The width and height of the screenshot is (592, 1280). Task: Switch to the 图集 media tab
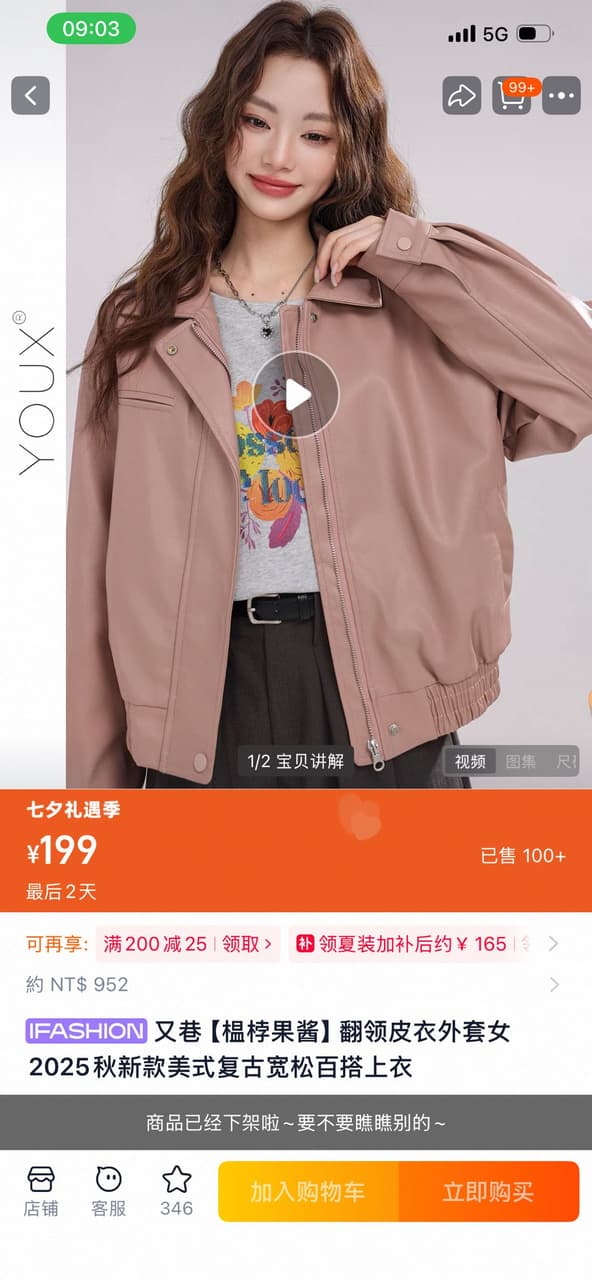[x=521, y=761]
